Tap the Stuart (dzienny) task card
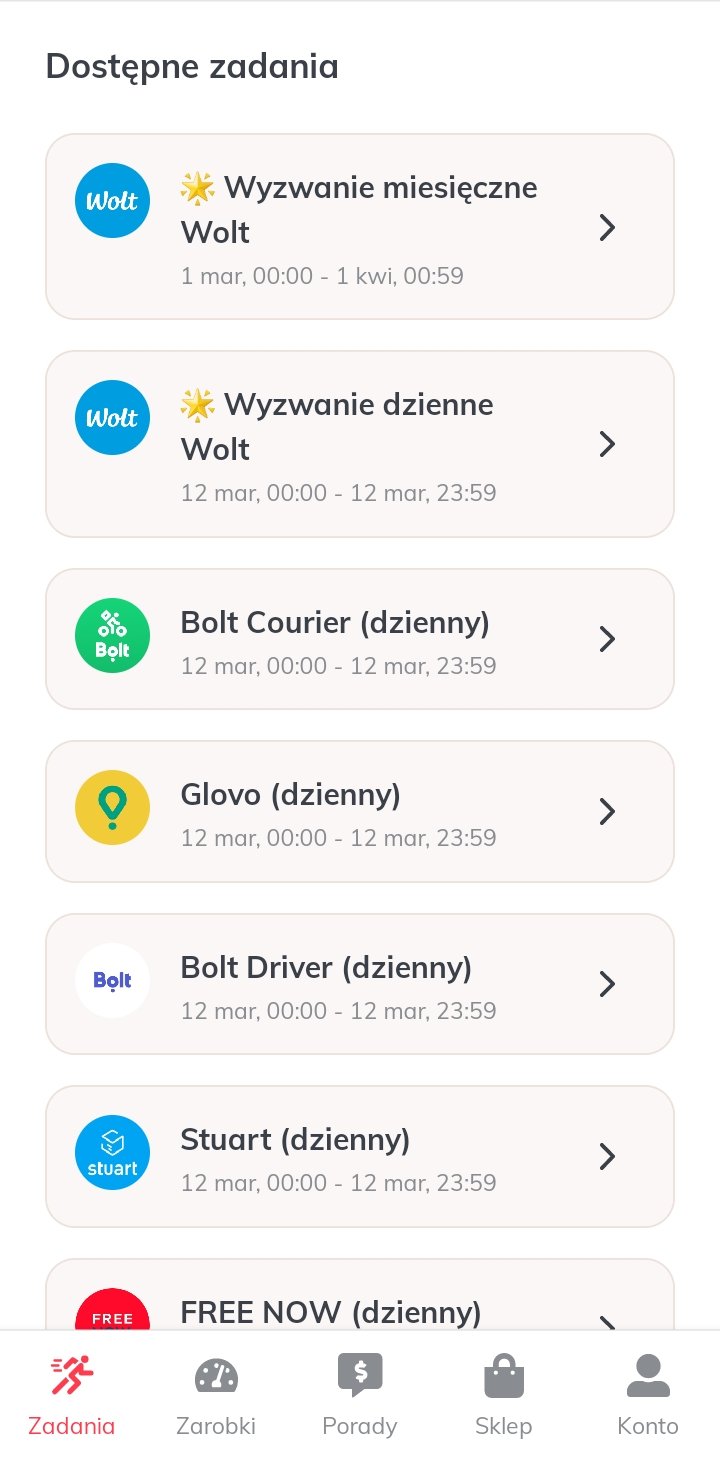Viewport: 720px width, 1465px height. tap(360, 1156)
